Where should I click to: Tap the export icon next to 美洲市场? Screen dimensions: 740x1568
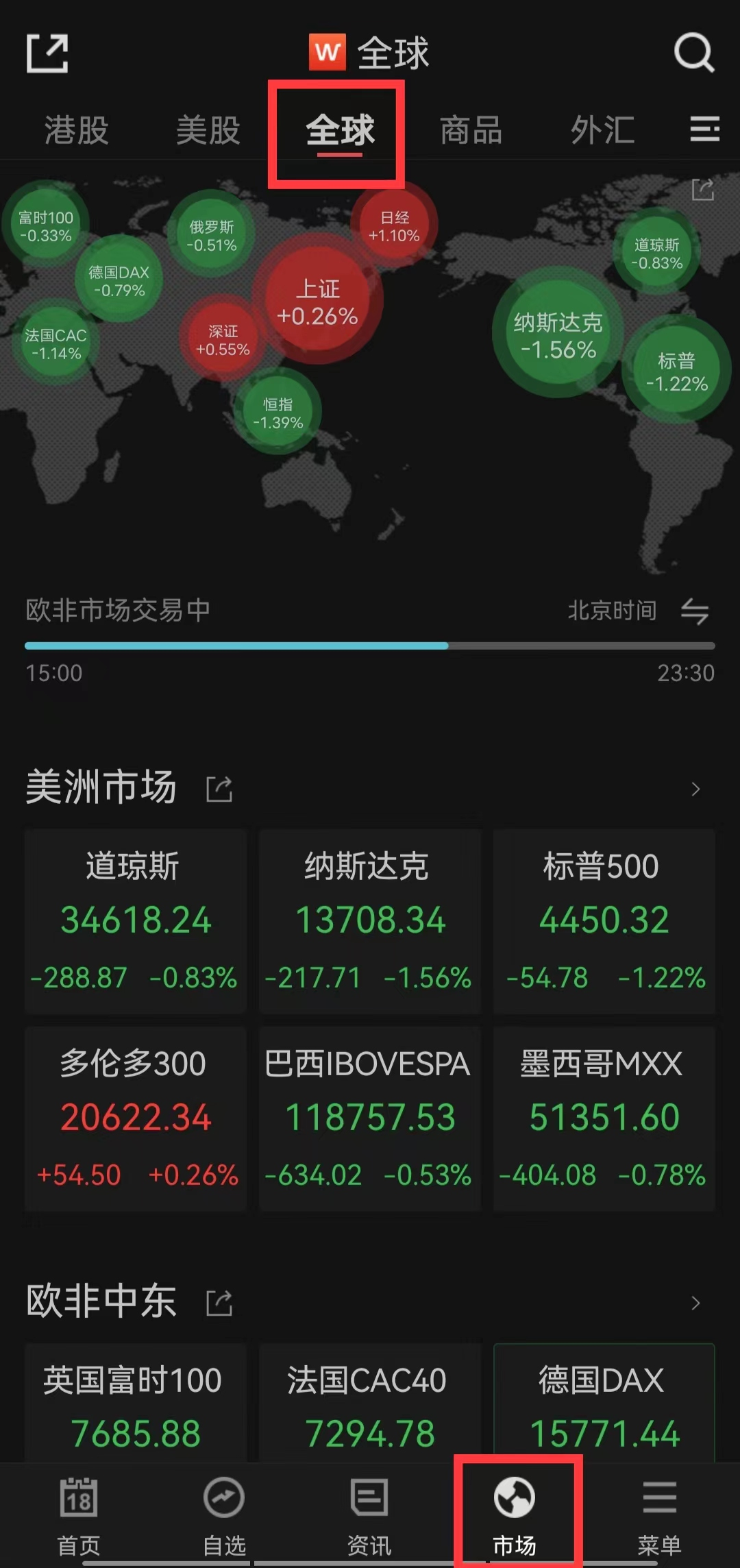(x=218, y=788)
